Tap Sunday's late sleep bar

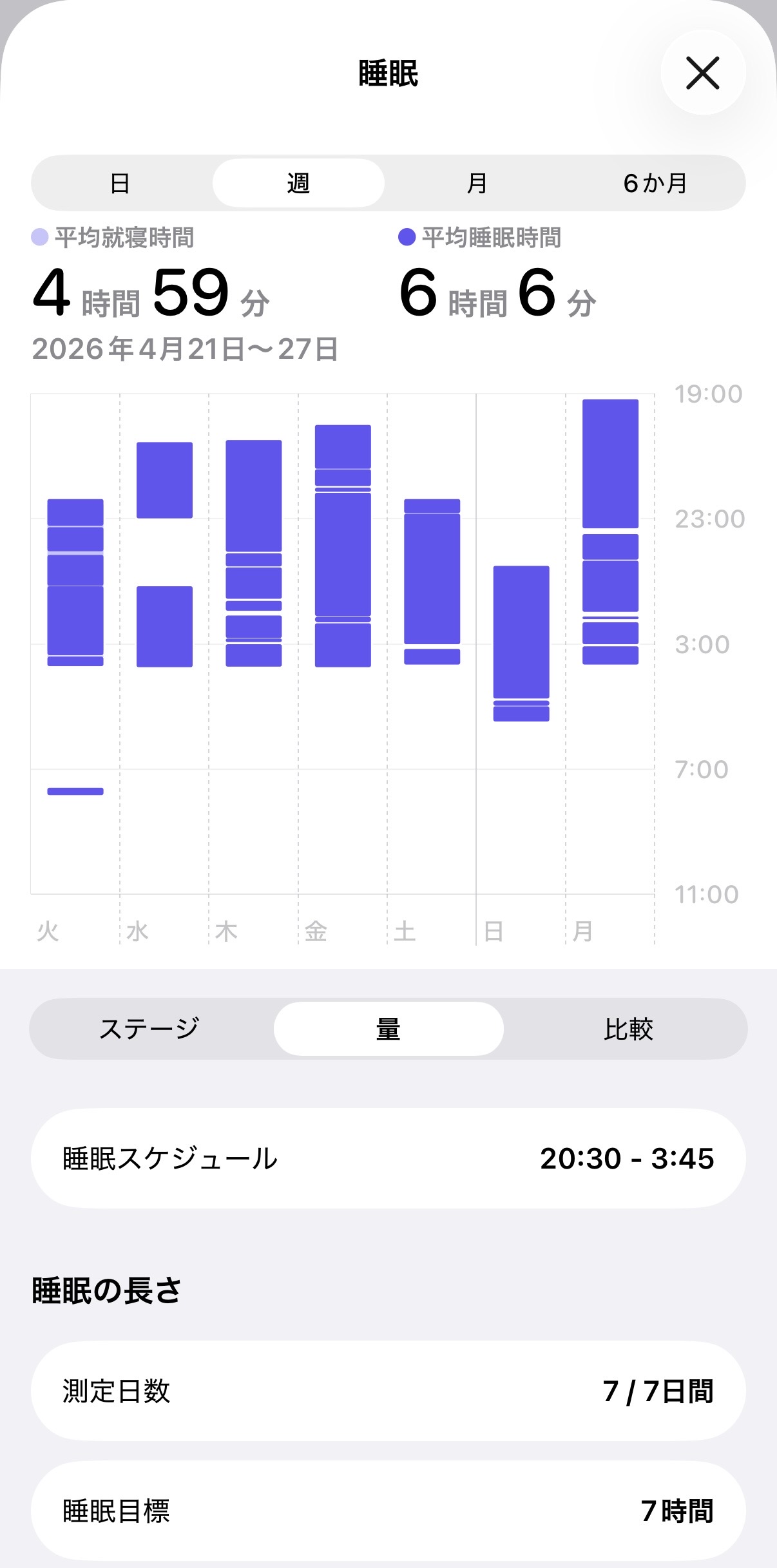pos(520,638)
